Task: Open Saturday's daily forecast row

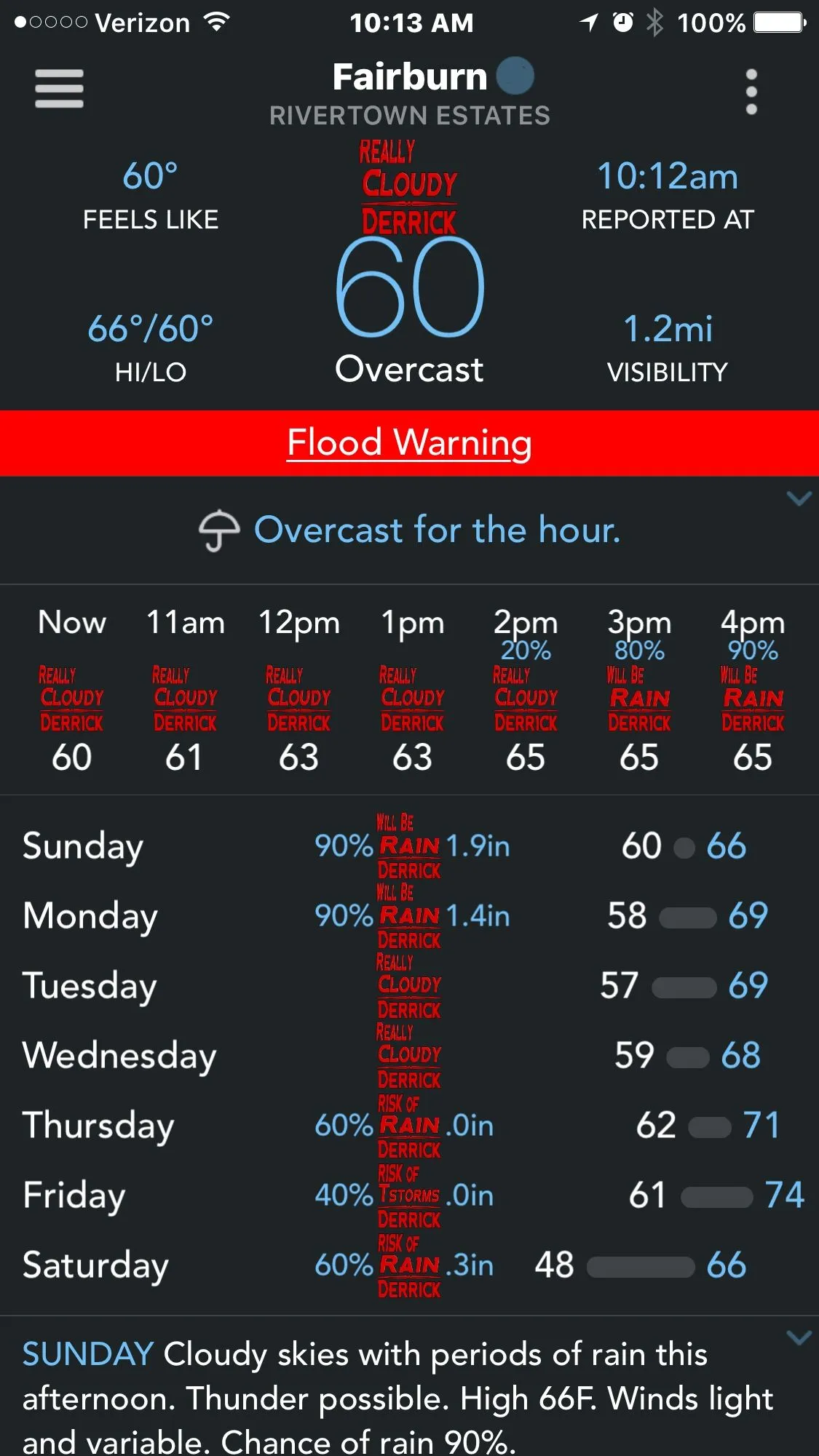Action: [x=409, y=1265]
